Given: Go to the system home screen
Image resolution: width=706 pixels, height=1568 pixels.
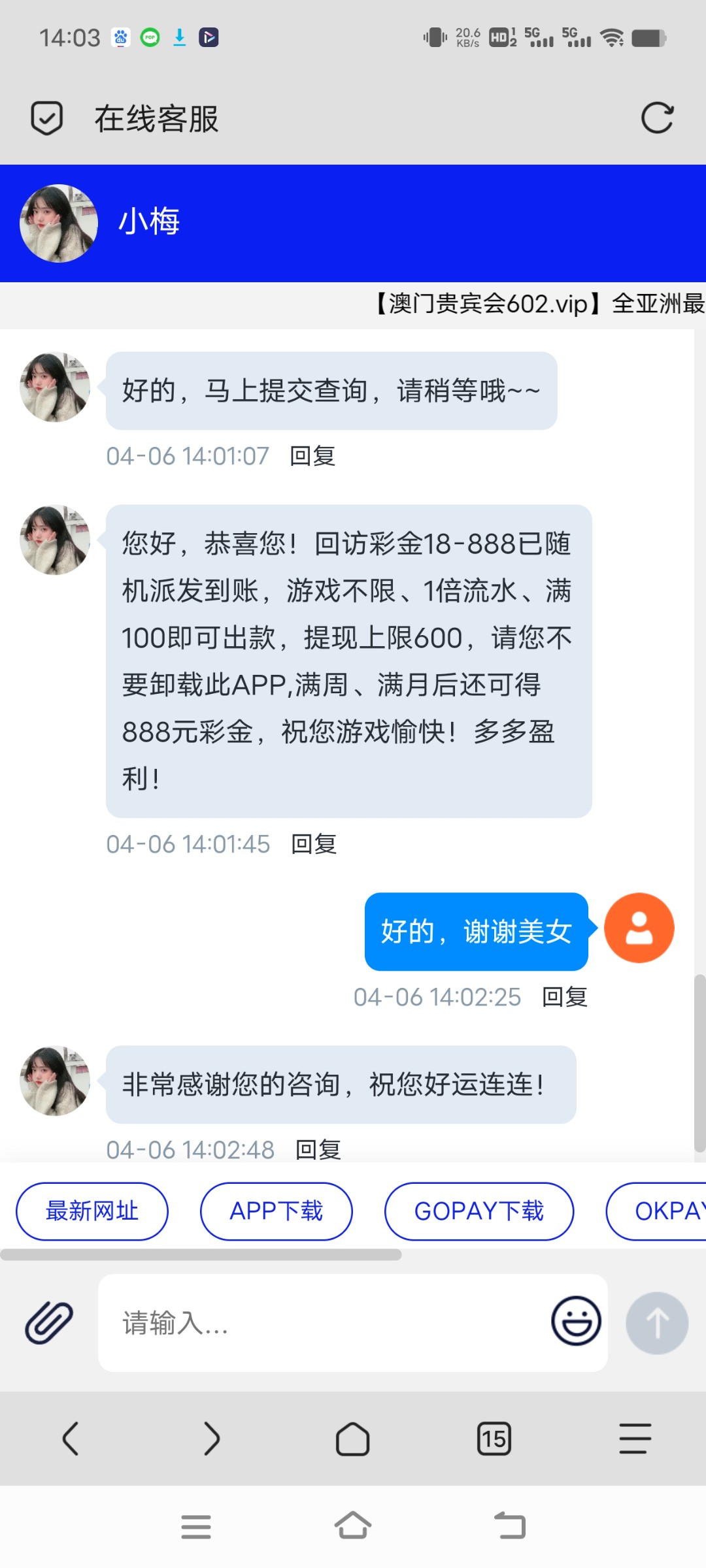Looking at the screenshot, I should 353,1526.
